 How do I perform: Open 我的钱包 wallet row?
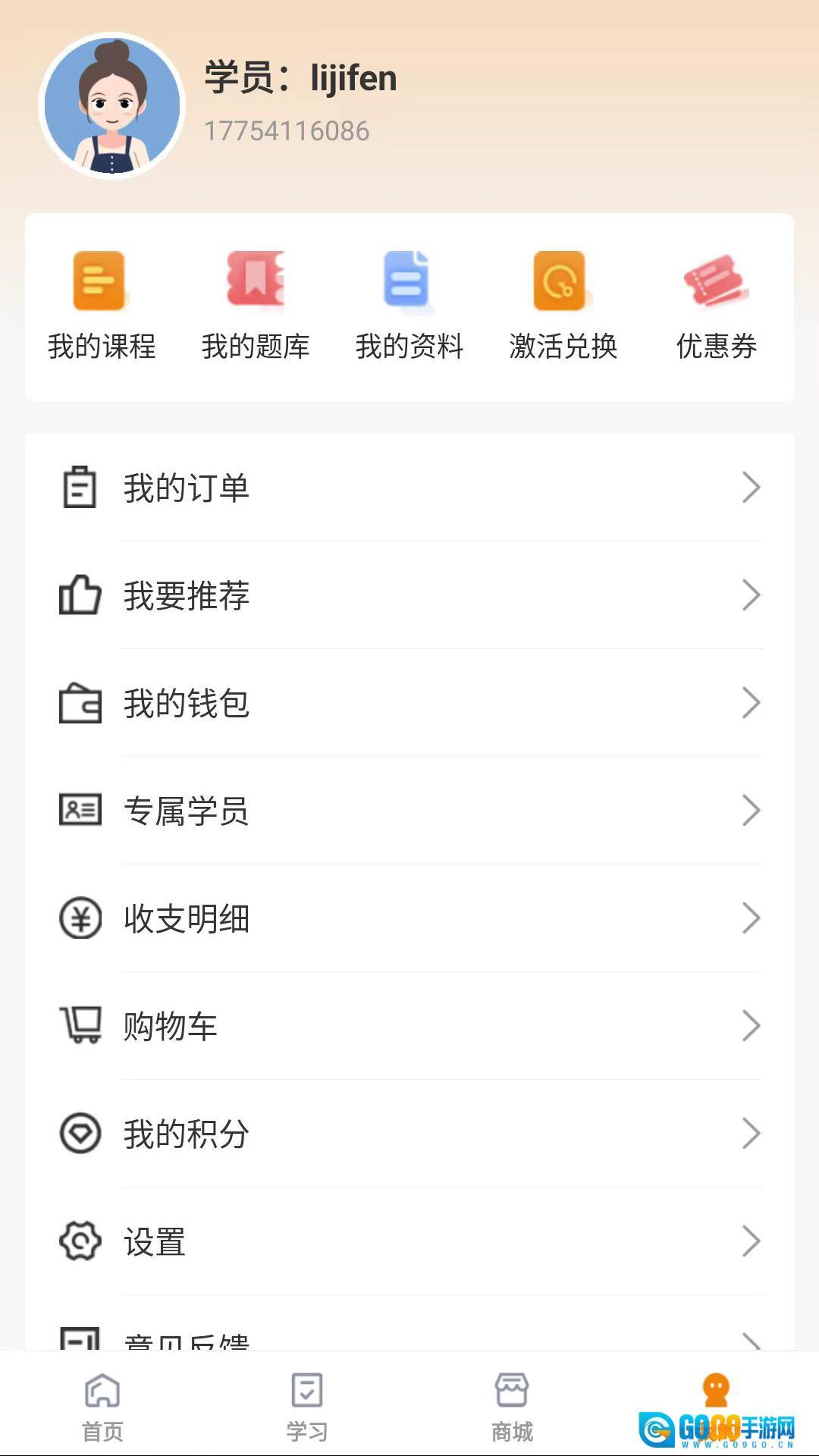pos(409,703)
